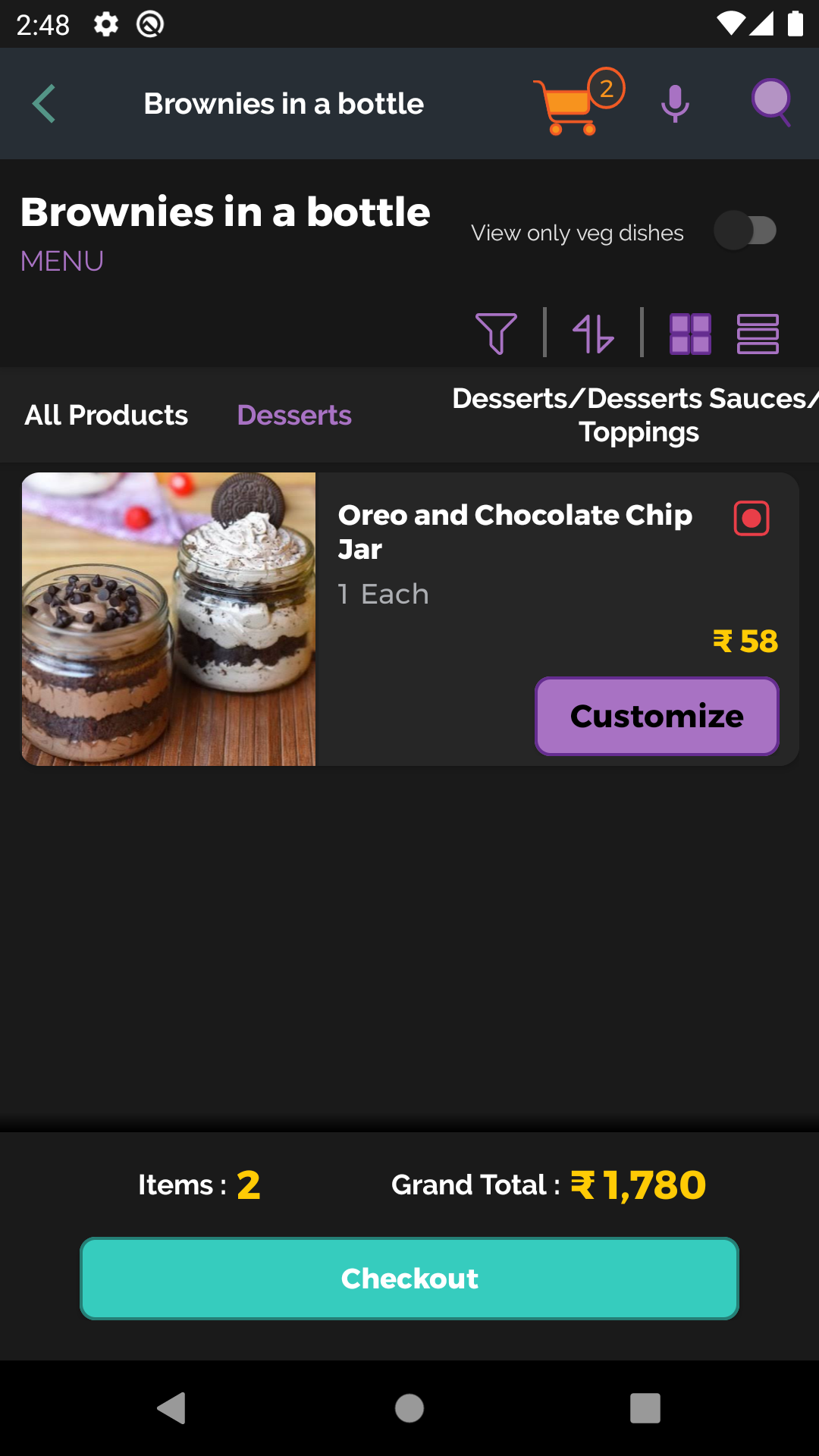The height and width of the screenshot is (1456, 819).
Task: Proceed to Checkout
Action: coord(409,1279)
